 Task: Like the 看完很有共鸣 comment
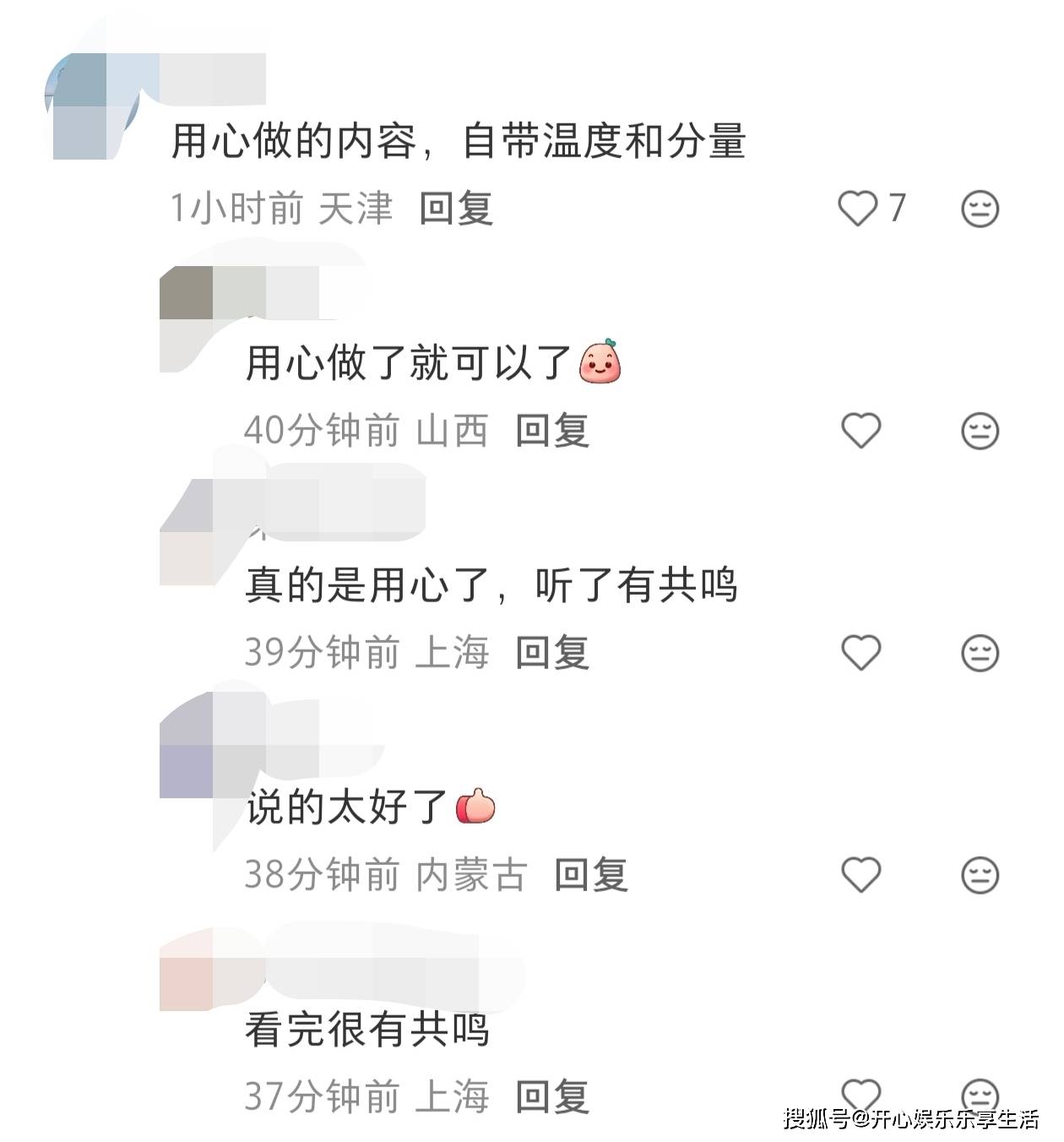pyautogui.click(x=860, y=1094)
